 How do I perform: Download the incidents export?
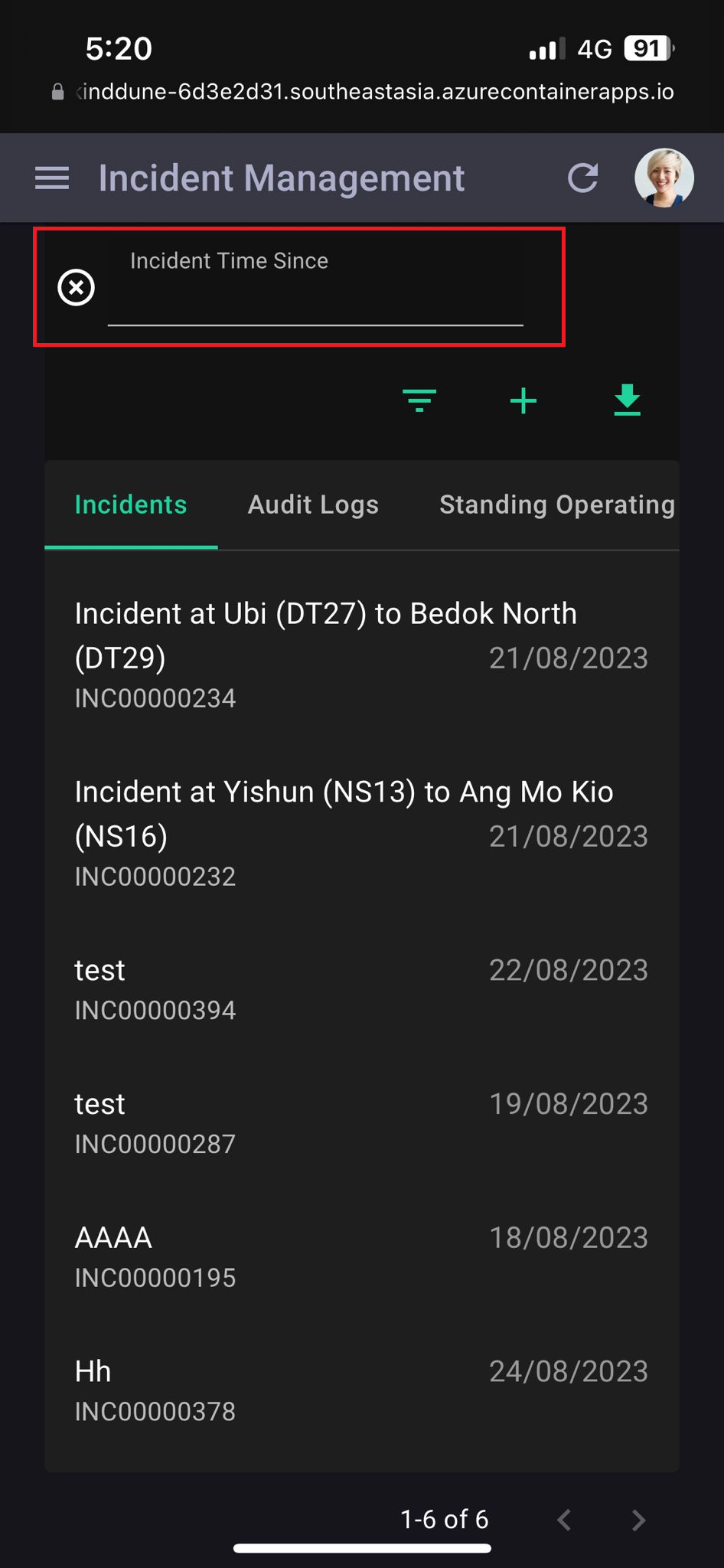pos(627,400)
